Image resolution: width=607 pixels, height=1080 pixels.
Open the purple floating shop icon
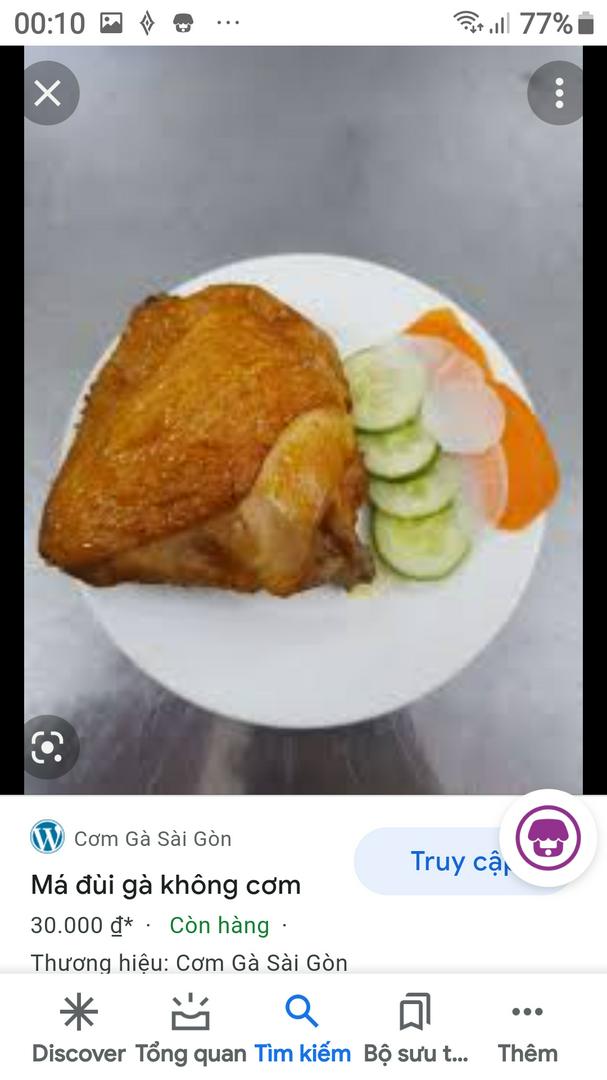(x=548, y=838)
